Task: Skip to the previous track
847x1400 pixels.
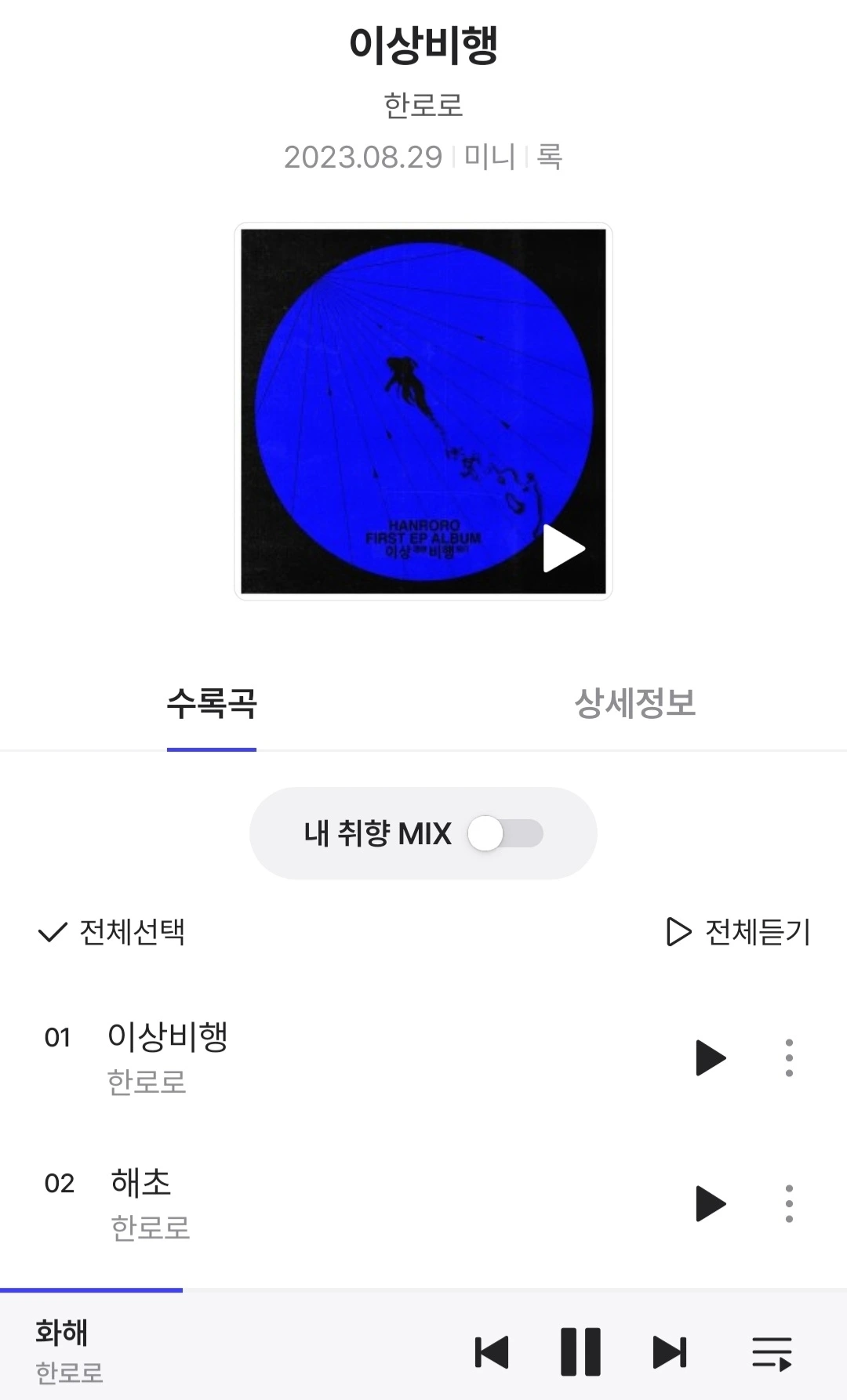Action: (x=492, y=1352)
